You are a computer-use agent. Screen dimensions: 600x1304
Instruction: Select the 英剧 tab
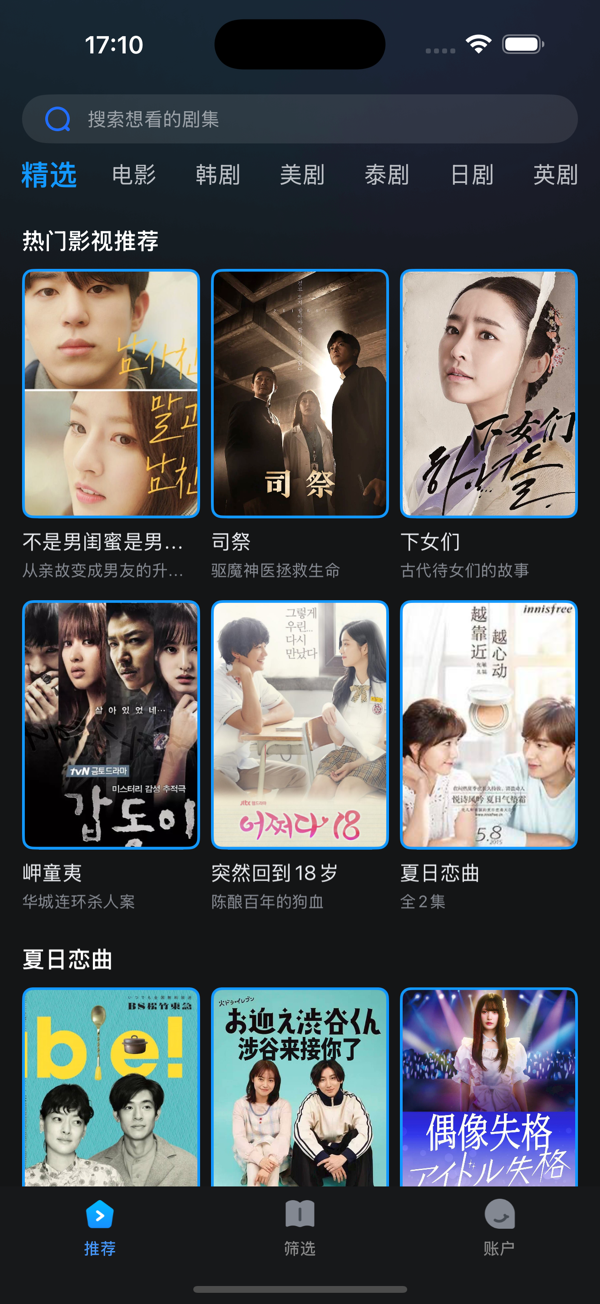coord(556,175)
